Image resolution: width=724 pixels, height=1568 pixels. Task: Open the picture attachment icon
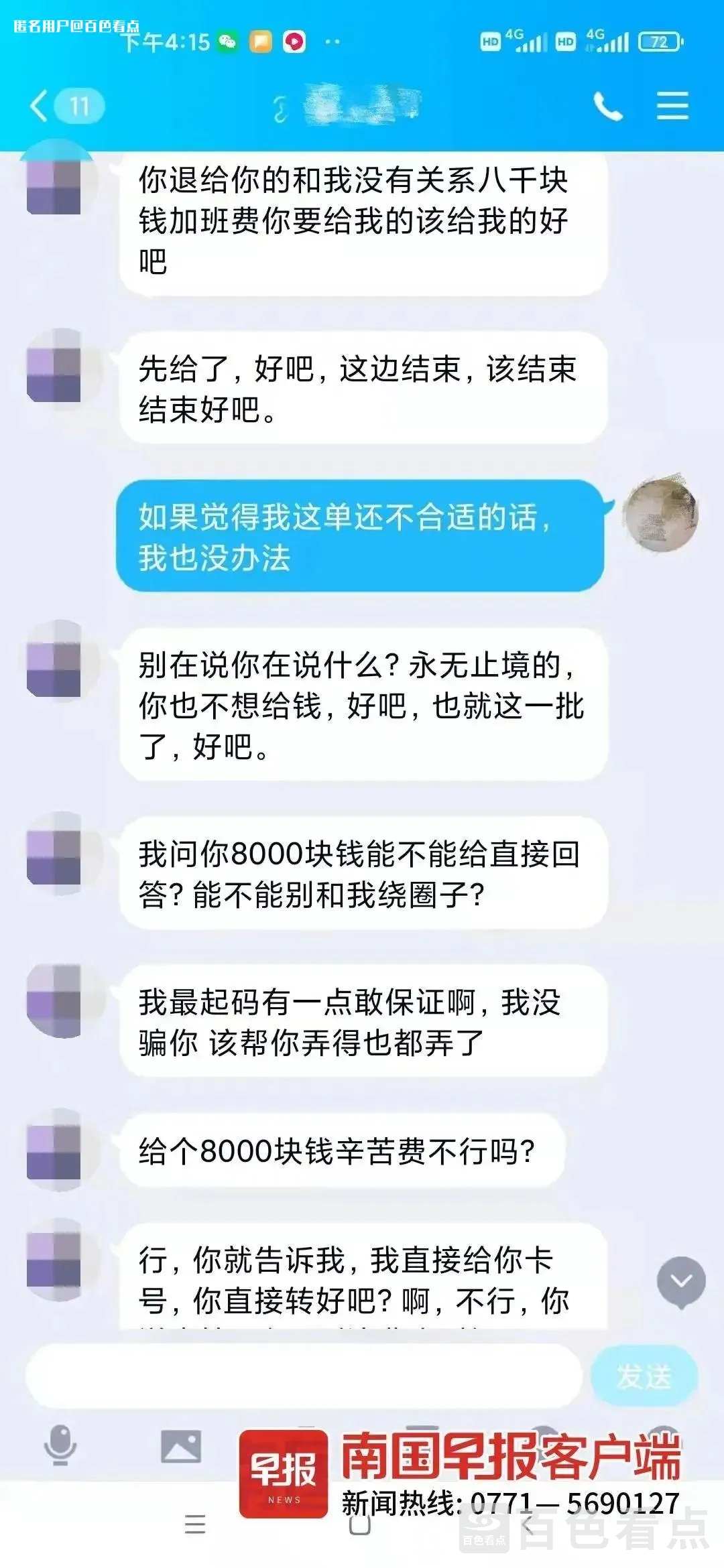pyautogui.click(x=181, y=1445)
